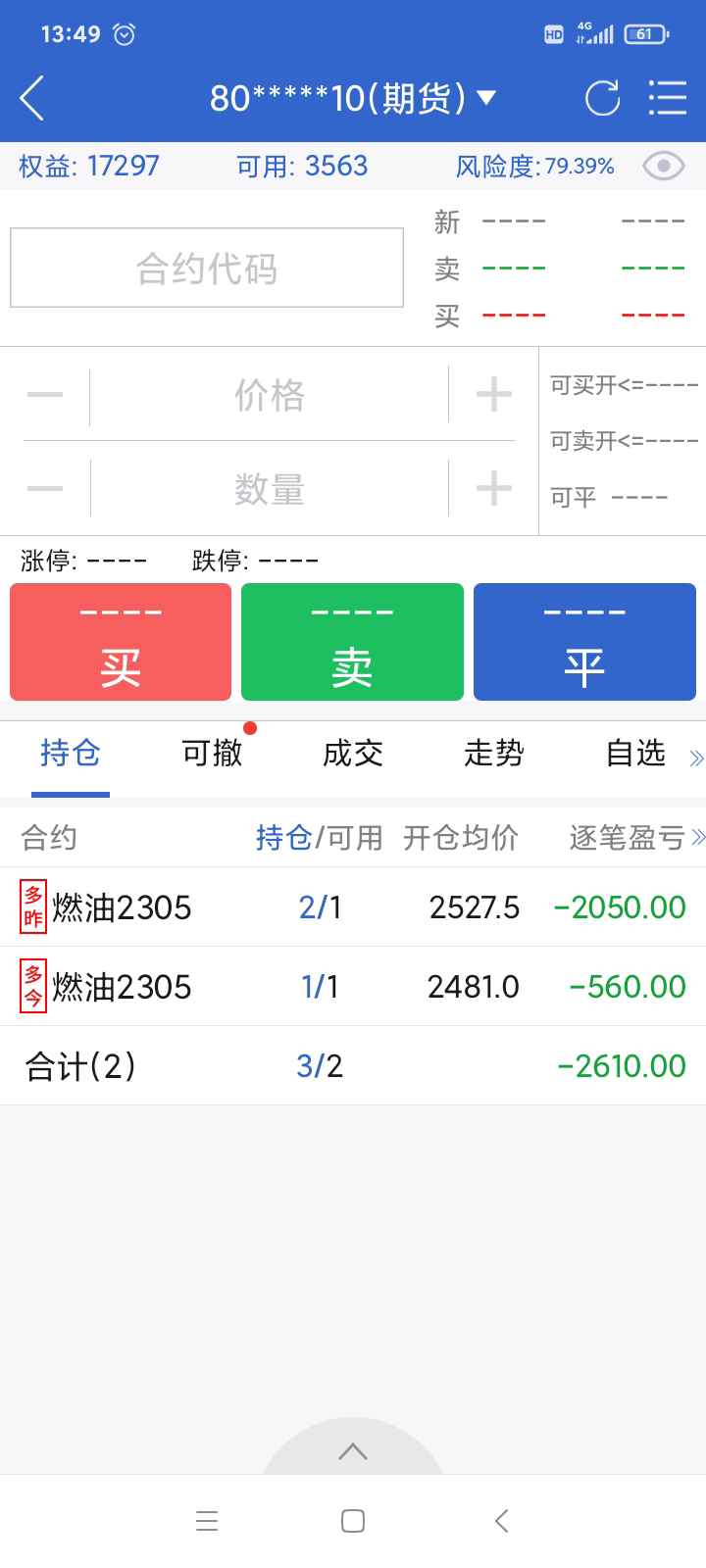Tap the blue 平 close position button
This screenshot has width=706, height=1568.
coord(584,642)
